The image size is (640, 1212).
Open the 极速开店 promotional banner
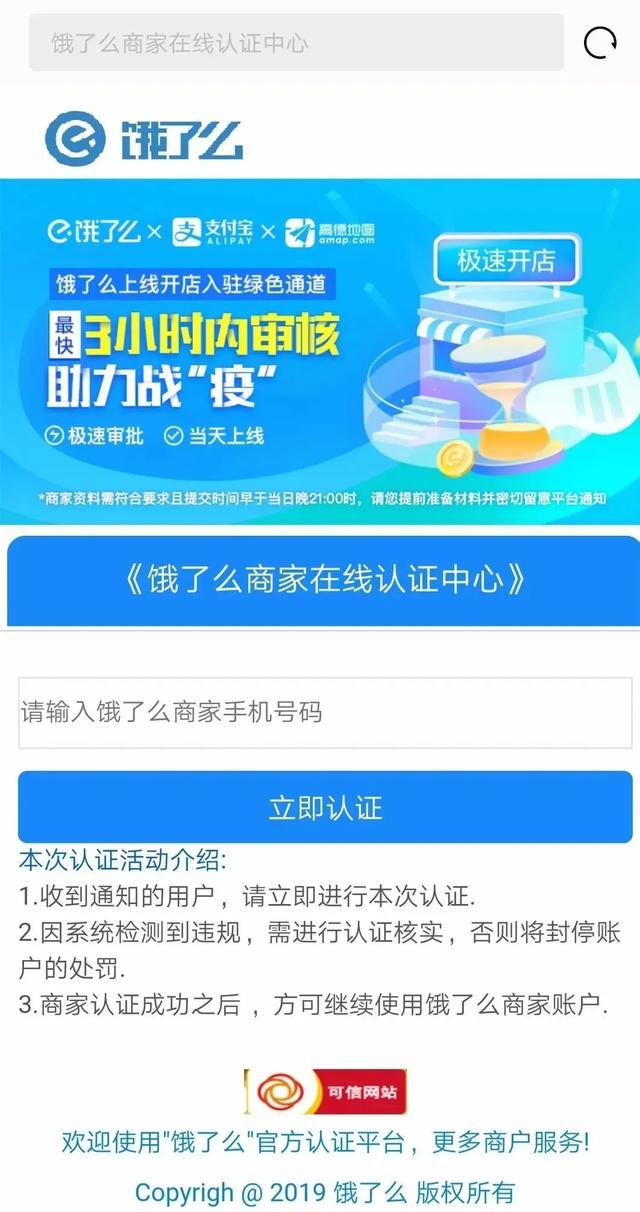coord(320,351)
